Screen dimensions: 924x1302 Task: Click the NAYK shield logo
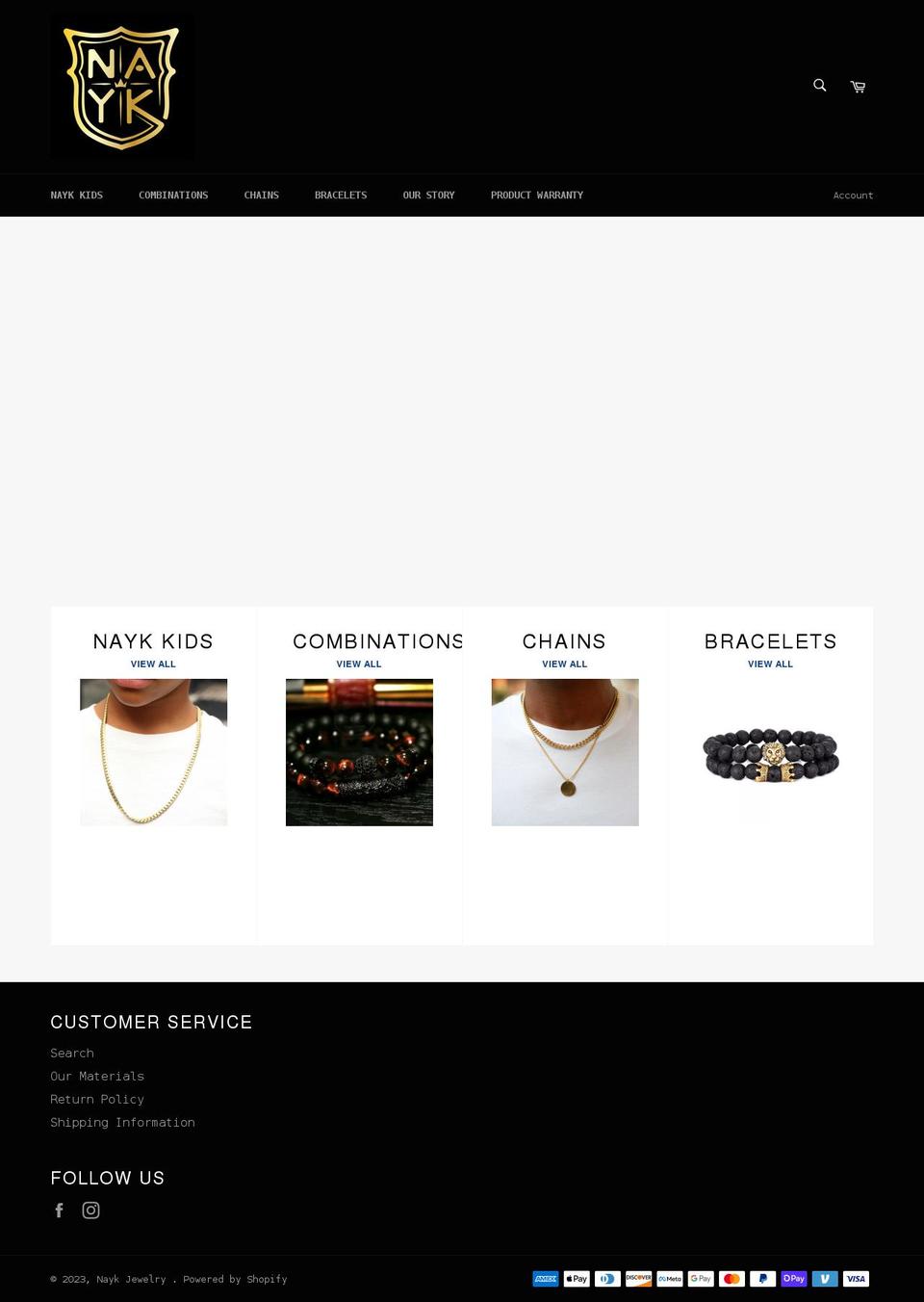point(121,87)
